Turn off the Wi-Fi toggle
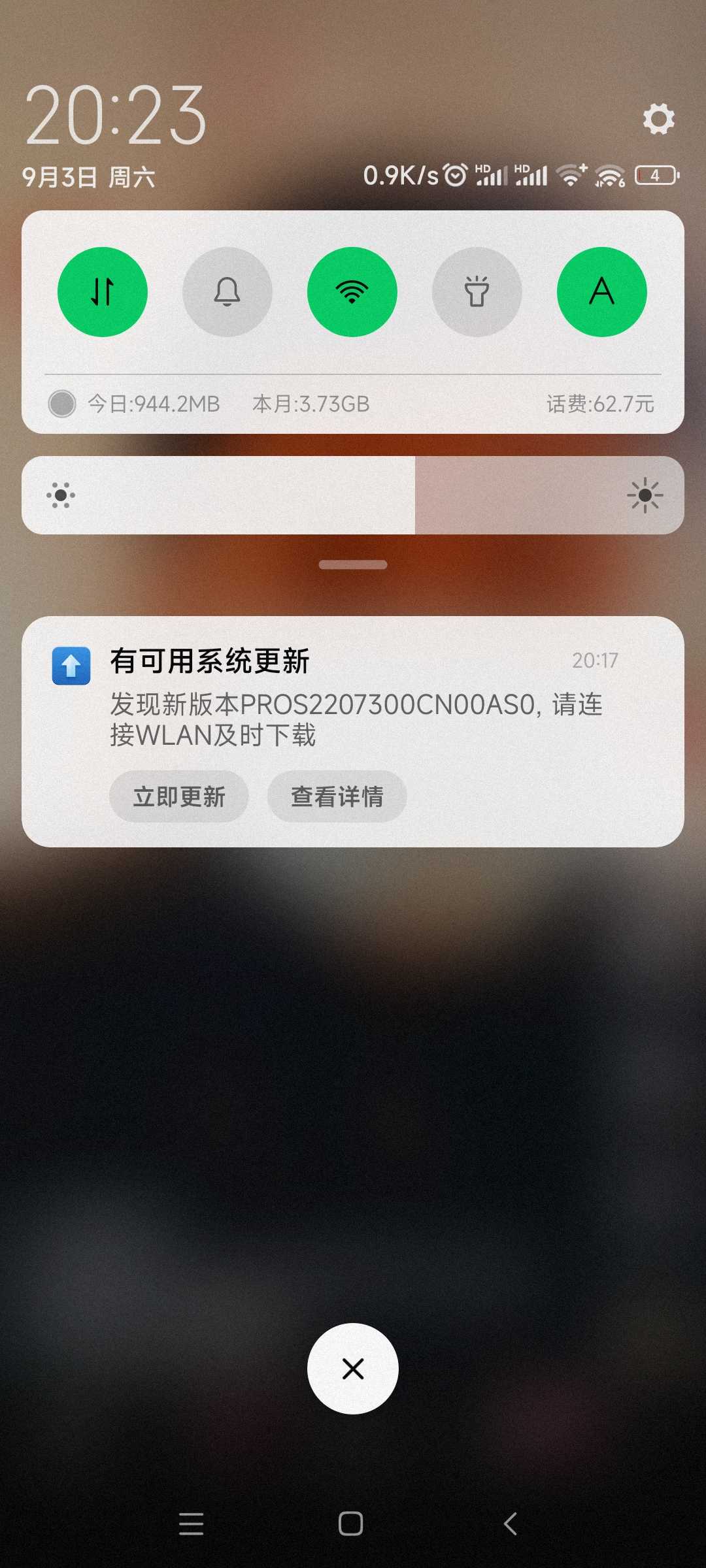Viewport: 706px width, 1568px height. click(x=352, y=292)
